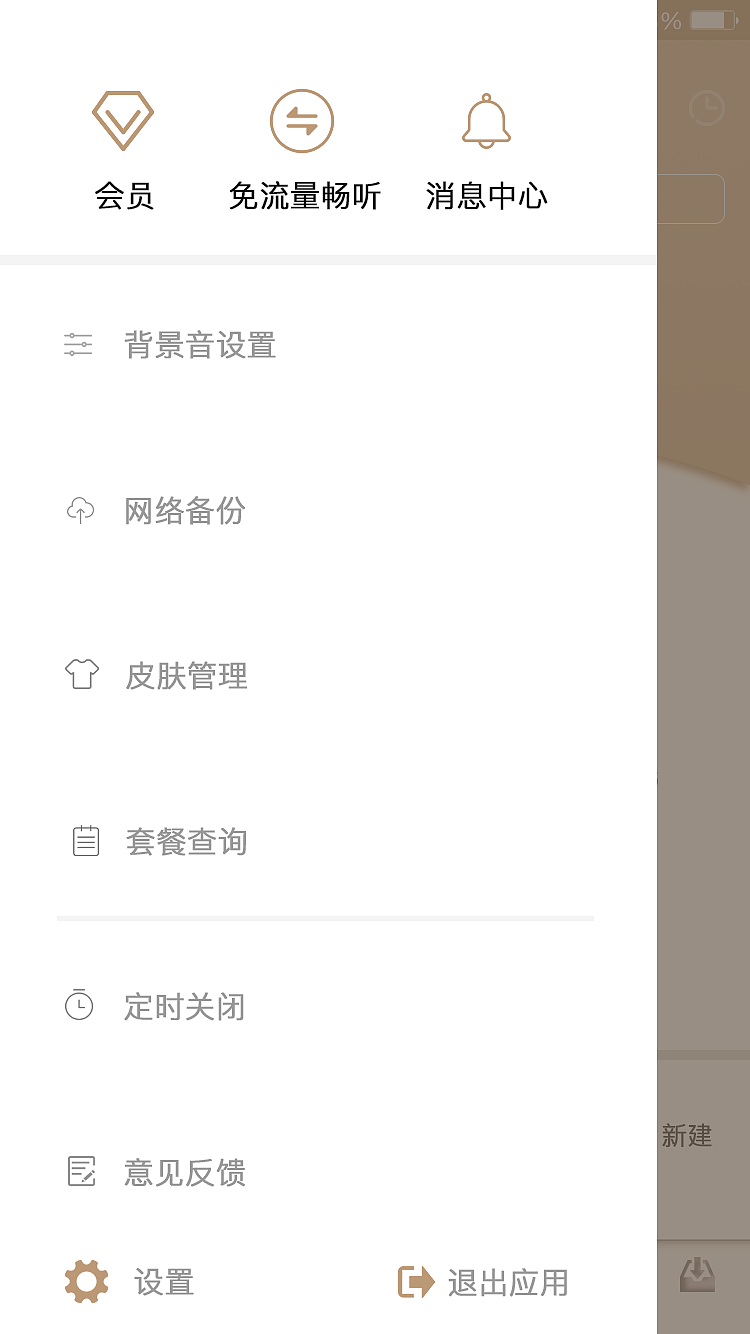Tap the 网络备份 cloud upload icon
Screen dimensions: 750x1334
click(80, 510)
